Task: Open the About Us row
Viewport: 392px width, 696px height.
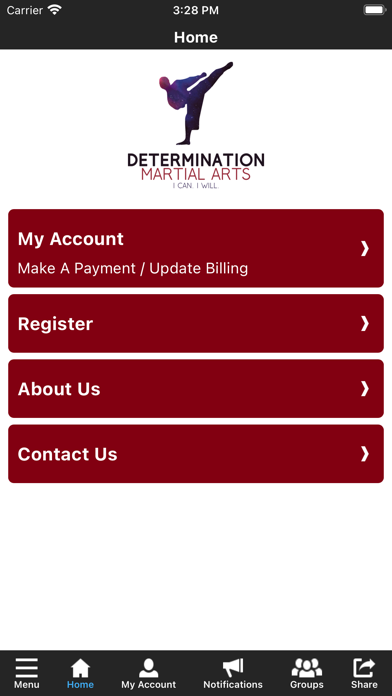Action: 196,388
